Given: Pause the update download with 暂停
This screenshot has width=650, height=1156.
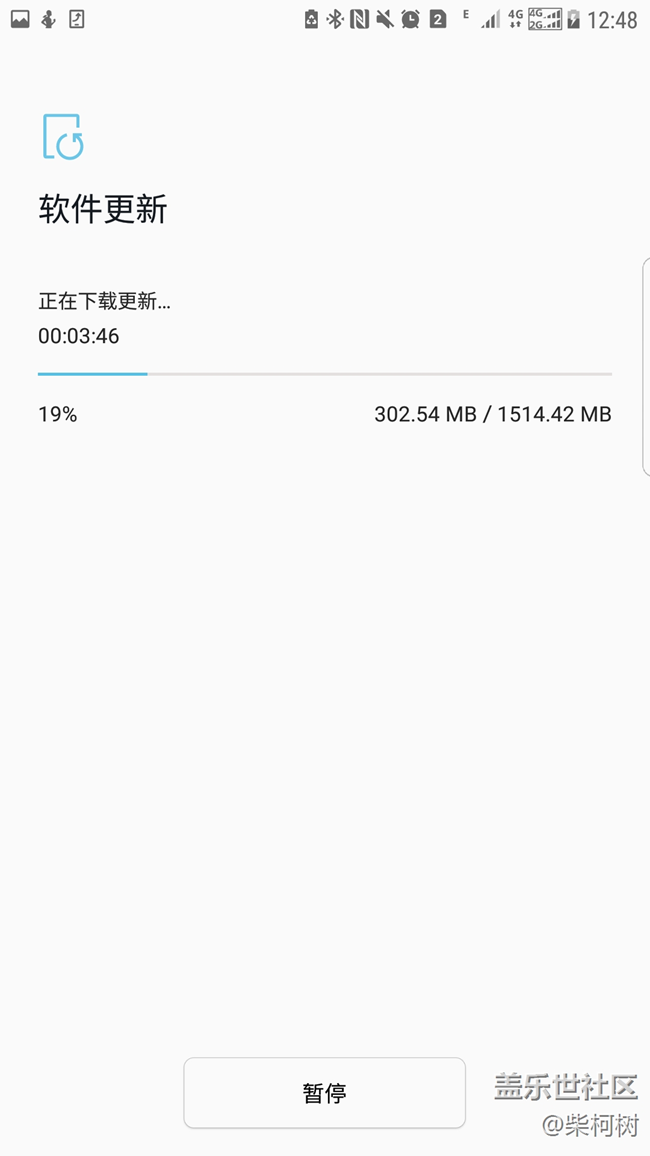Looking at the screenshot, I should 324,1093.
